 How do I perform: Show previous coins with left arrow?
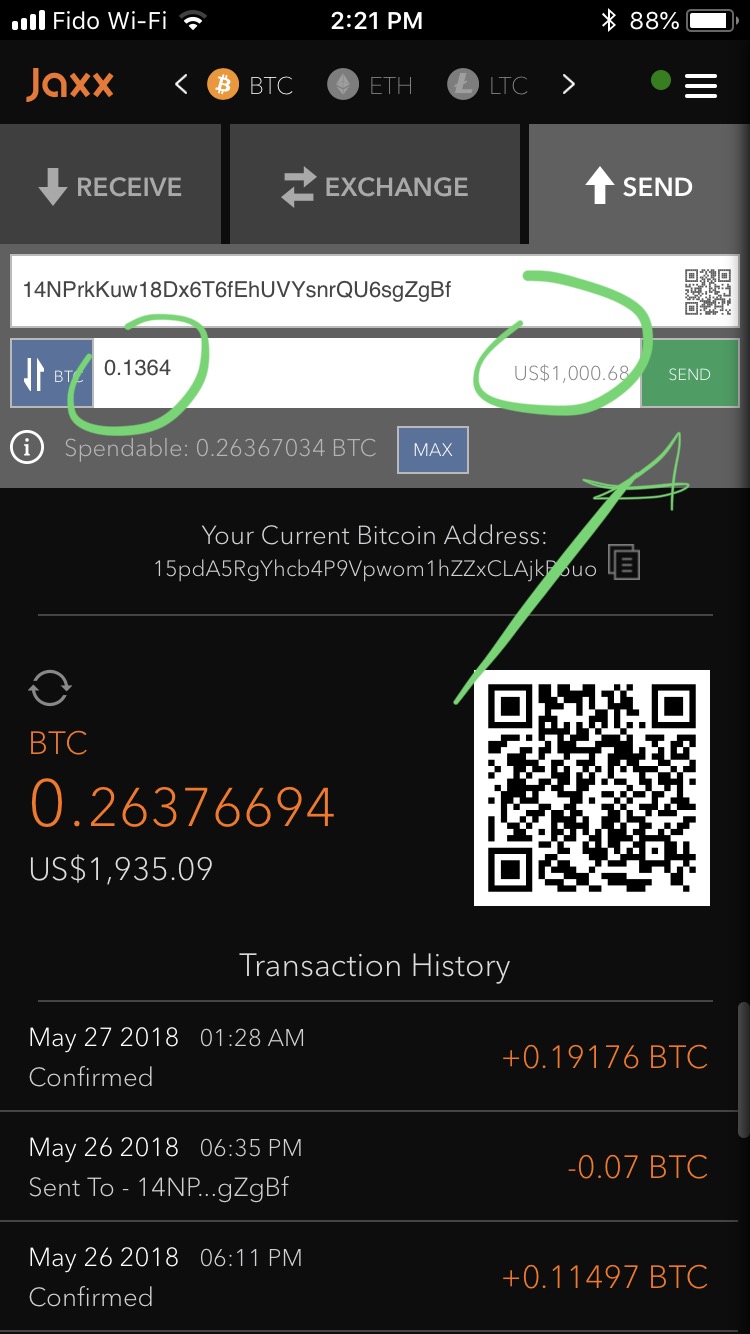[181, 84]
